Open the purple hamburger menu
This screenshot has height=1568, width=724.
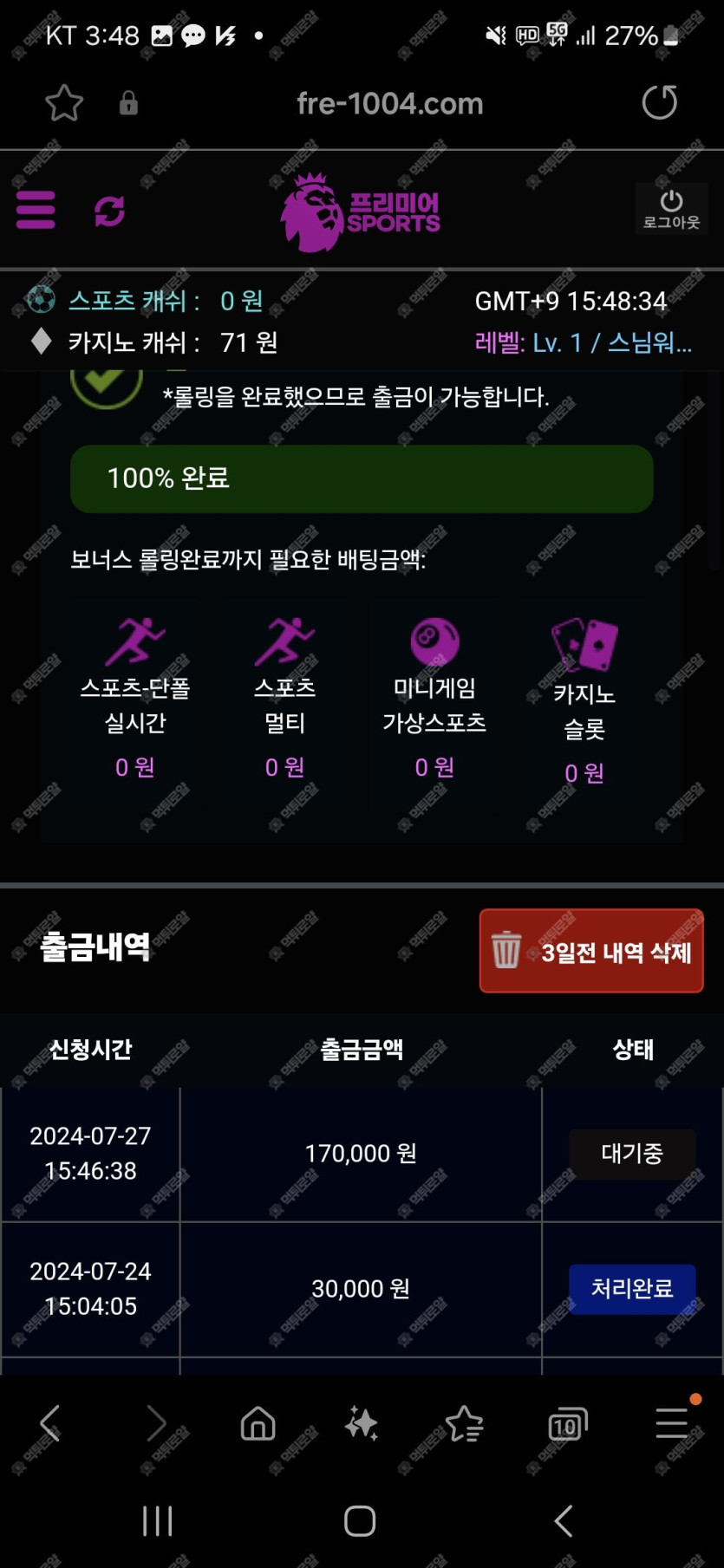coord(36,211)
